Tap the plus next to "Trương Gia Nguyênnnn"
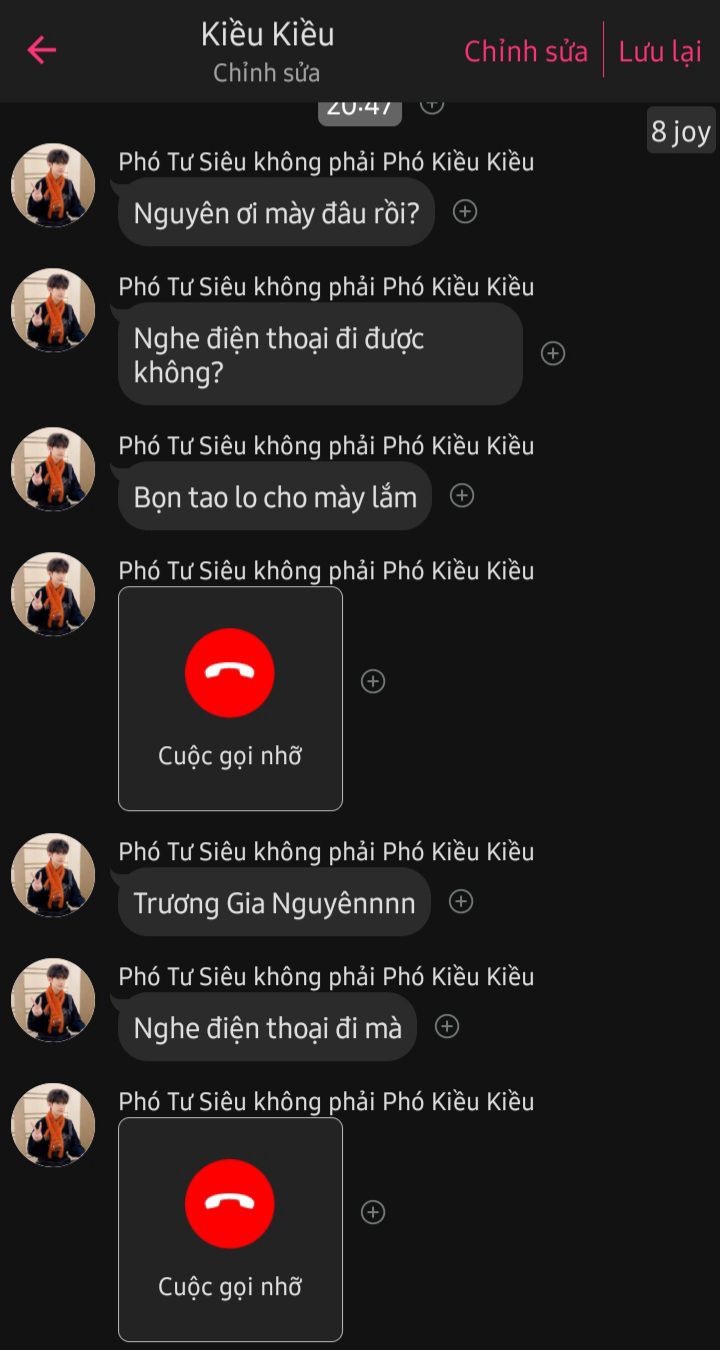 (x=461, y=901)
